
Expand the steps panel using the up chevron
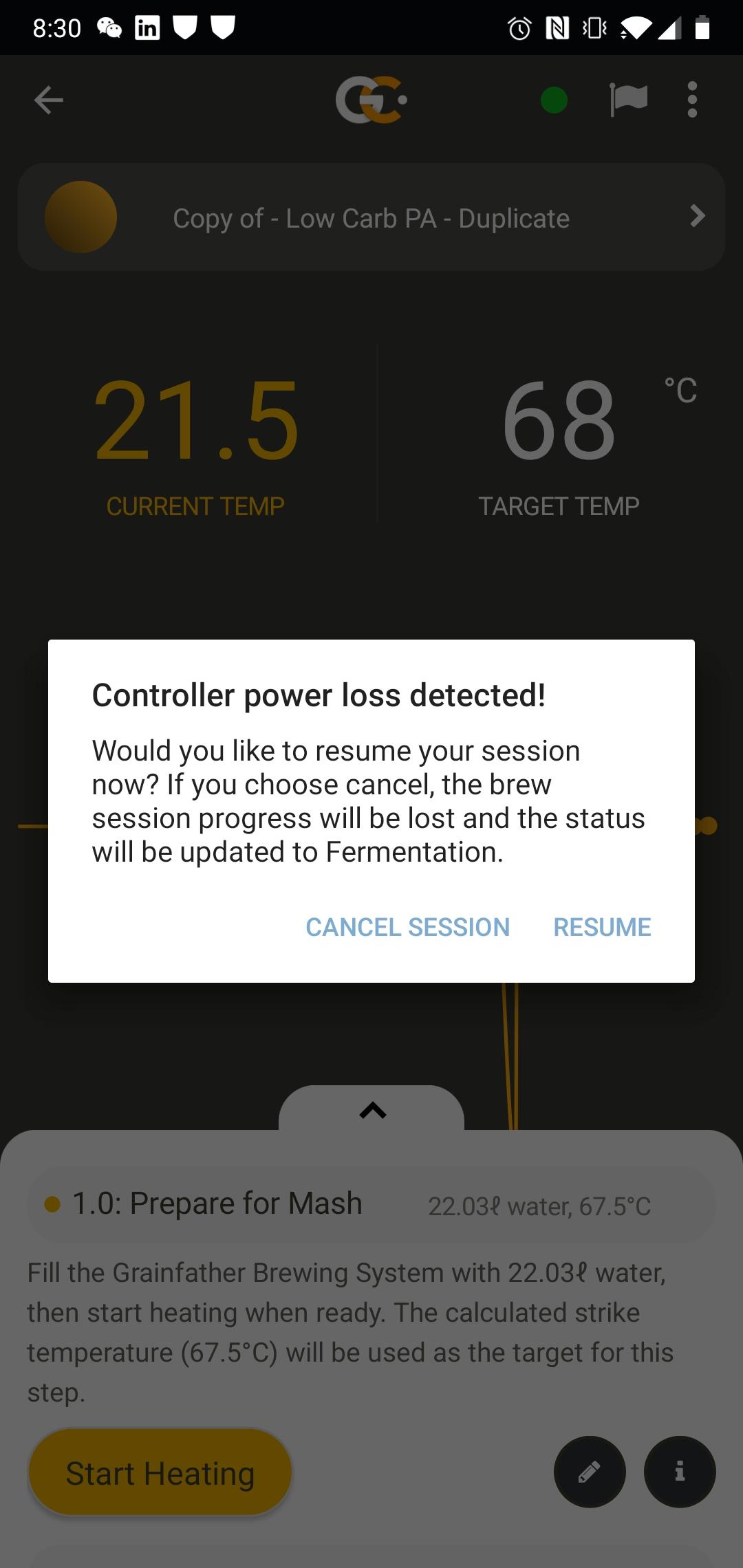(x=372, y=1110)
